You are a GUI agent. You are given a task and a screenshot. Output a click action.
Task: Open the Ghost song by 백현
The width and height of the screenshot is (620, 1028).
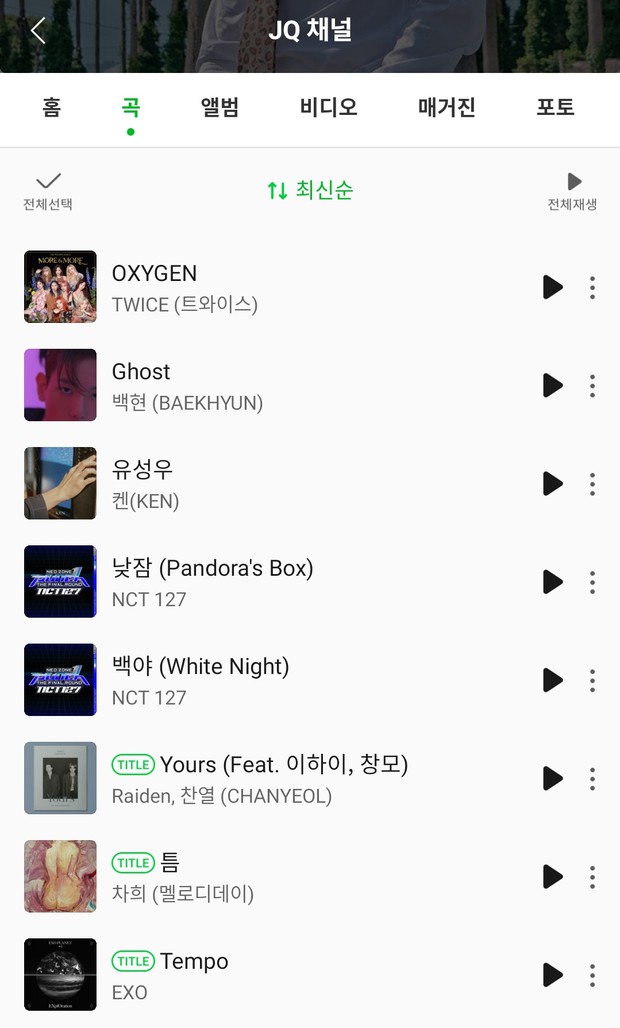[x=310, y=386]
